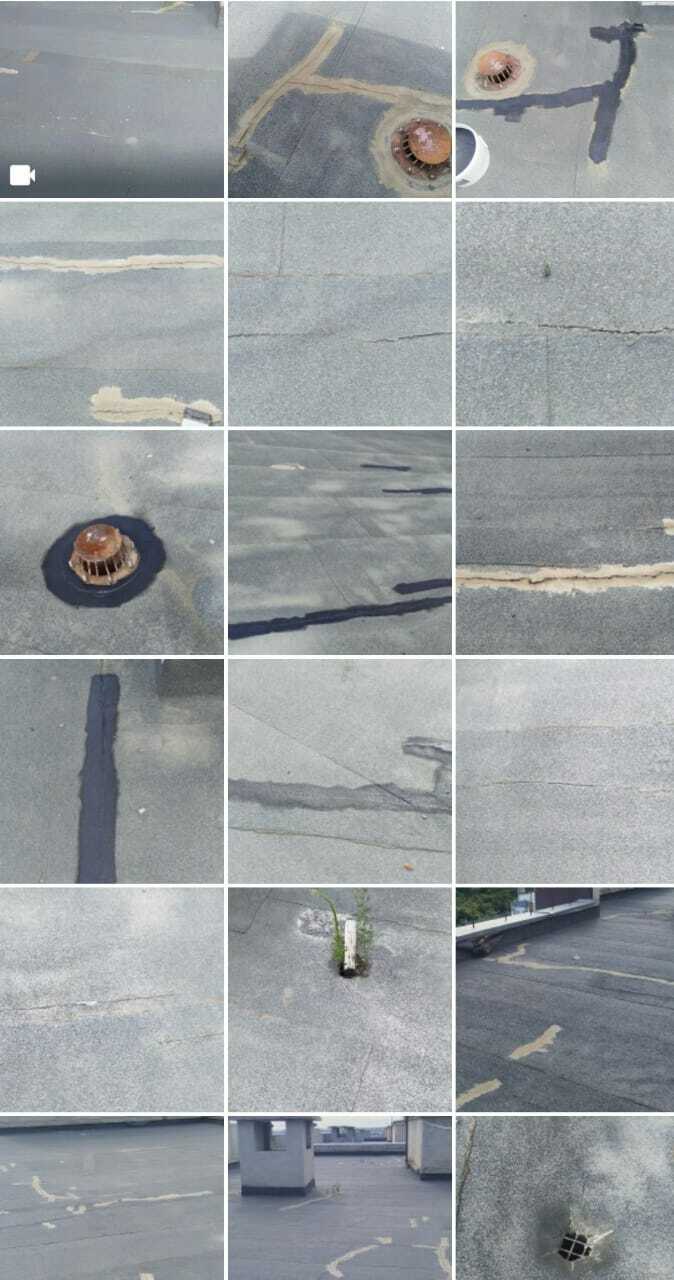The image size is (674, 1280).
Task: Open the photo of a crack with a small sprout
Action: 565,313
